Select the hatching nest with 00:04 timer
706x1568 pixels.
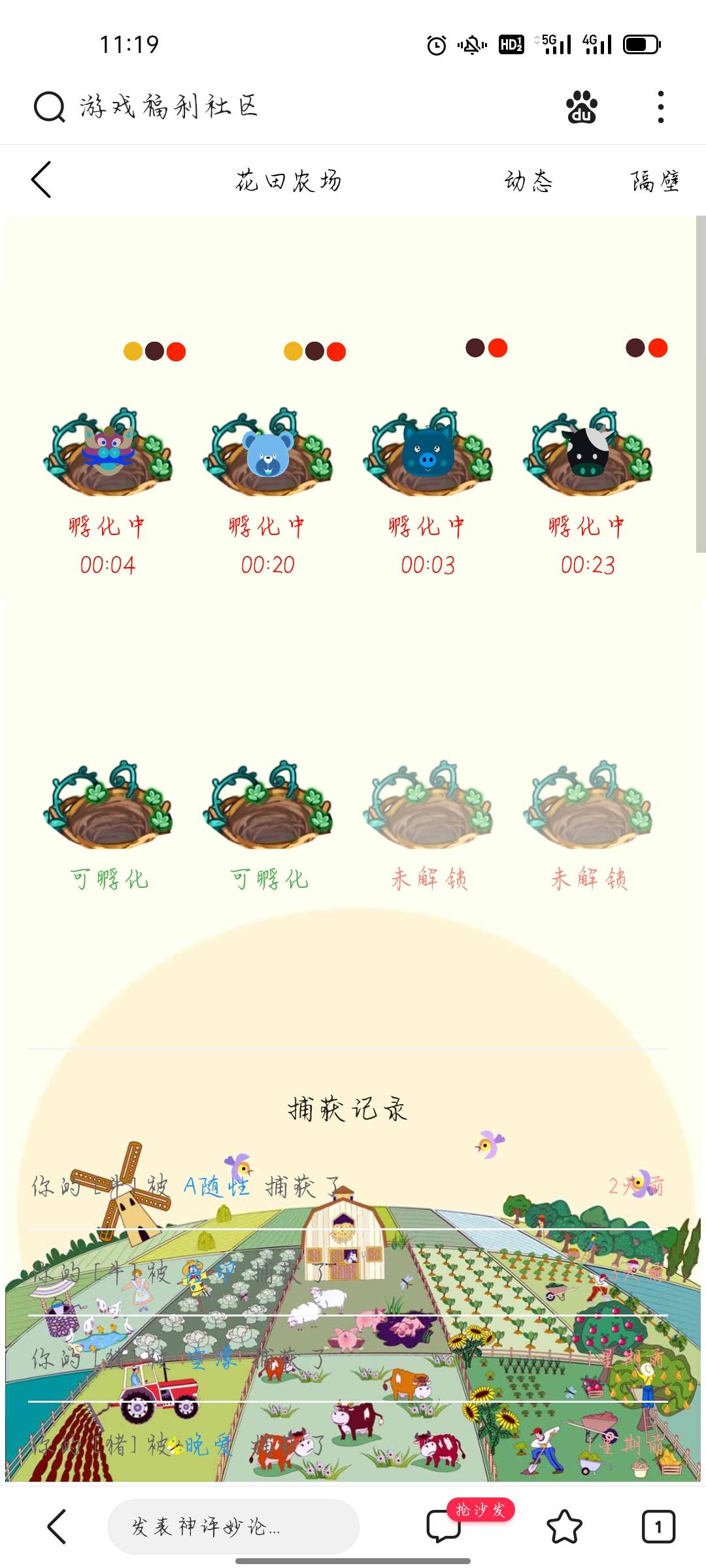click(x=108, y=452)
